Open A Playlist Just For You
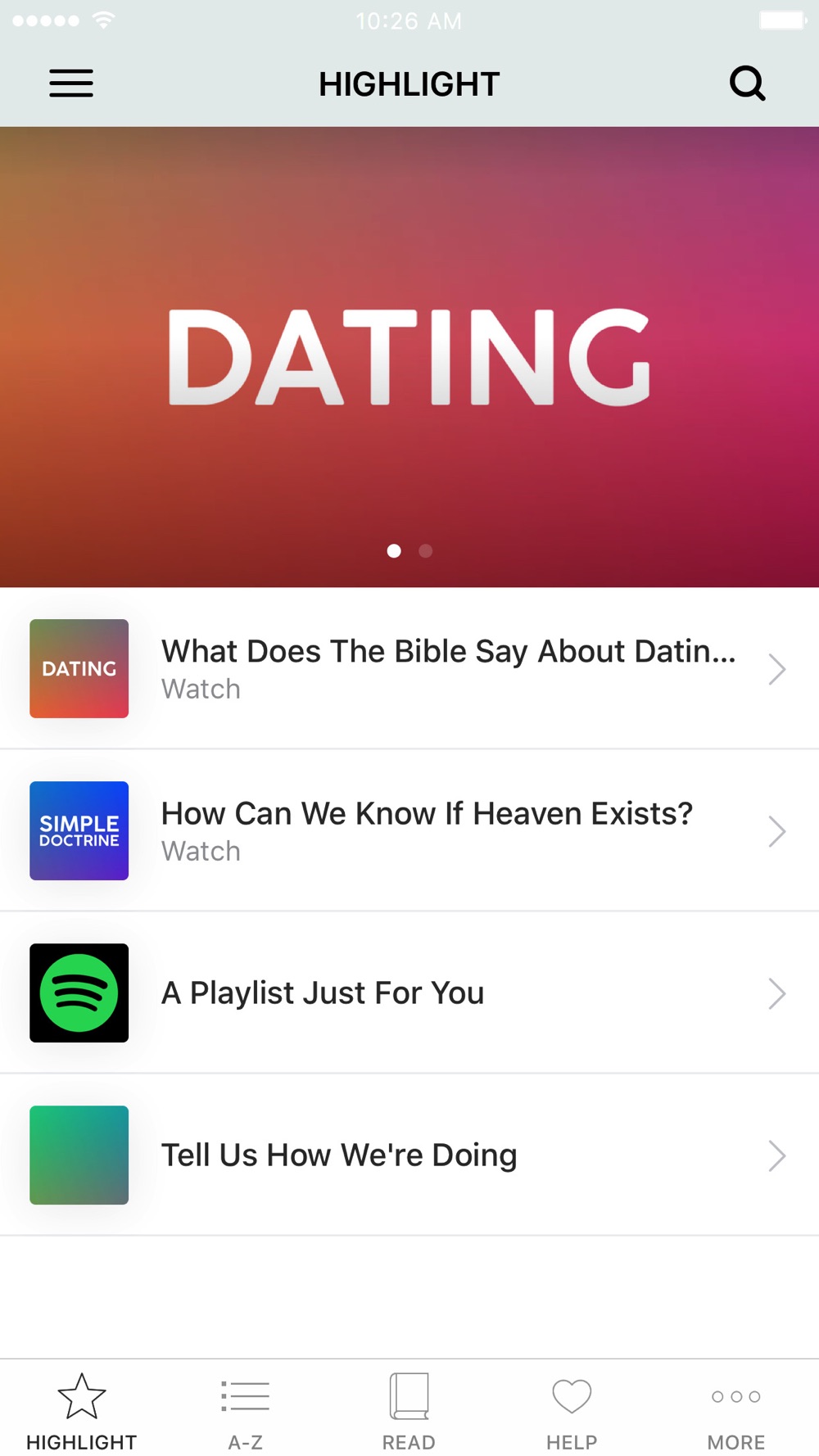Screen dimensions: 819x1456 pos(409,993)
